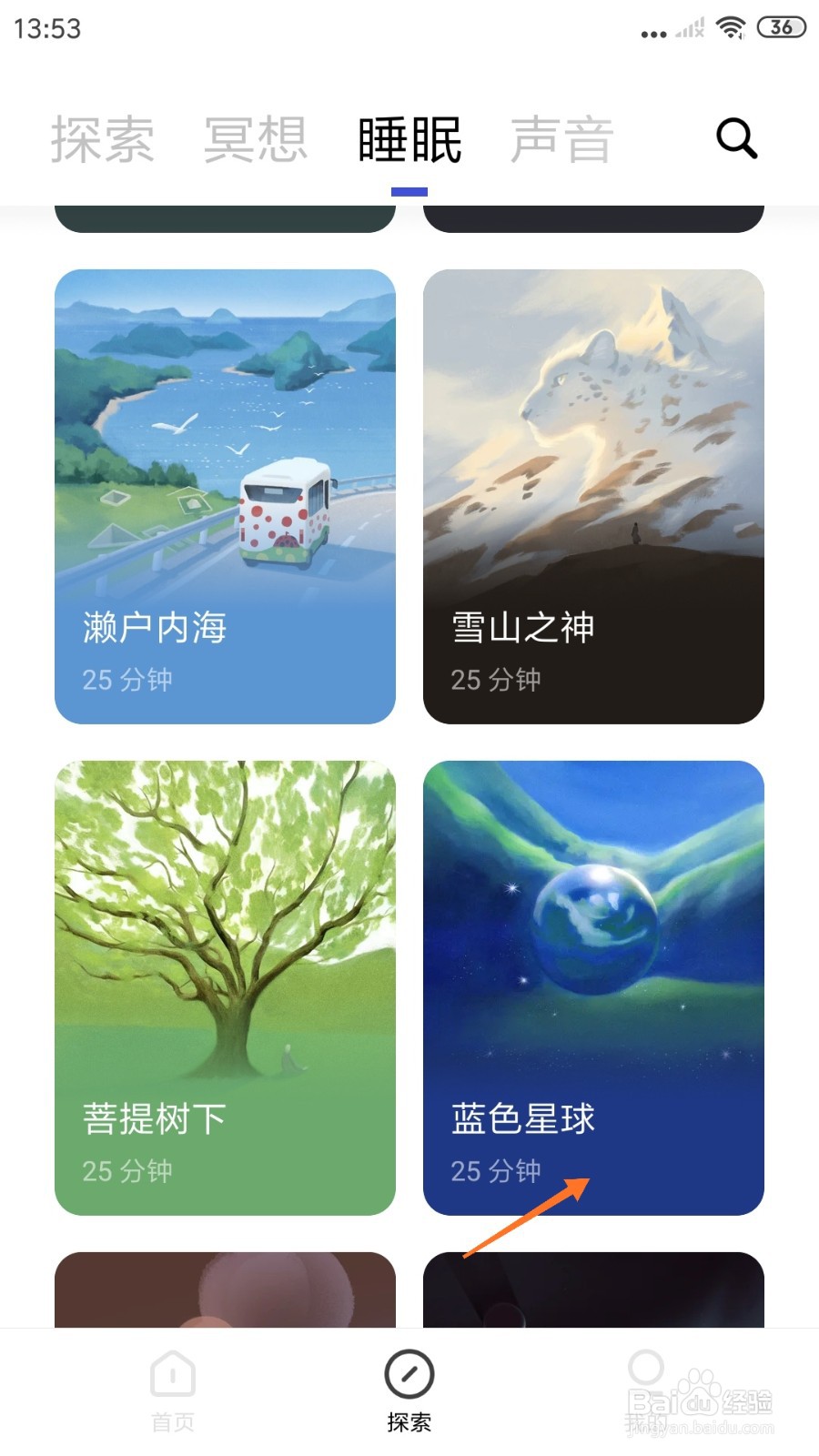Open the 濑户内海 sleep story
Screen dimensions: 819x1456
(x=225, y=496)
